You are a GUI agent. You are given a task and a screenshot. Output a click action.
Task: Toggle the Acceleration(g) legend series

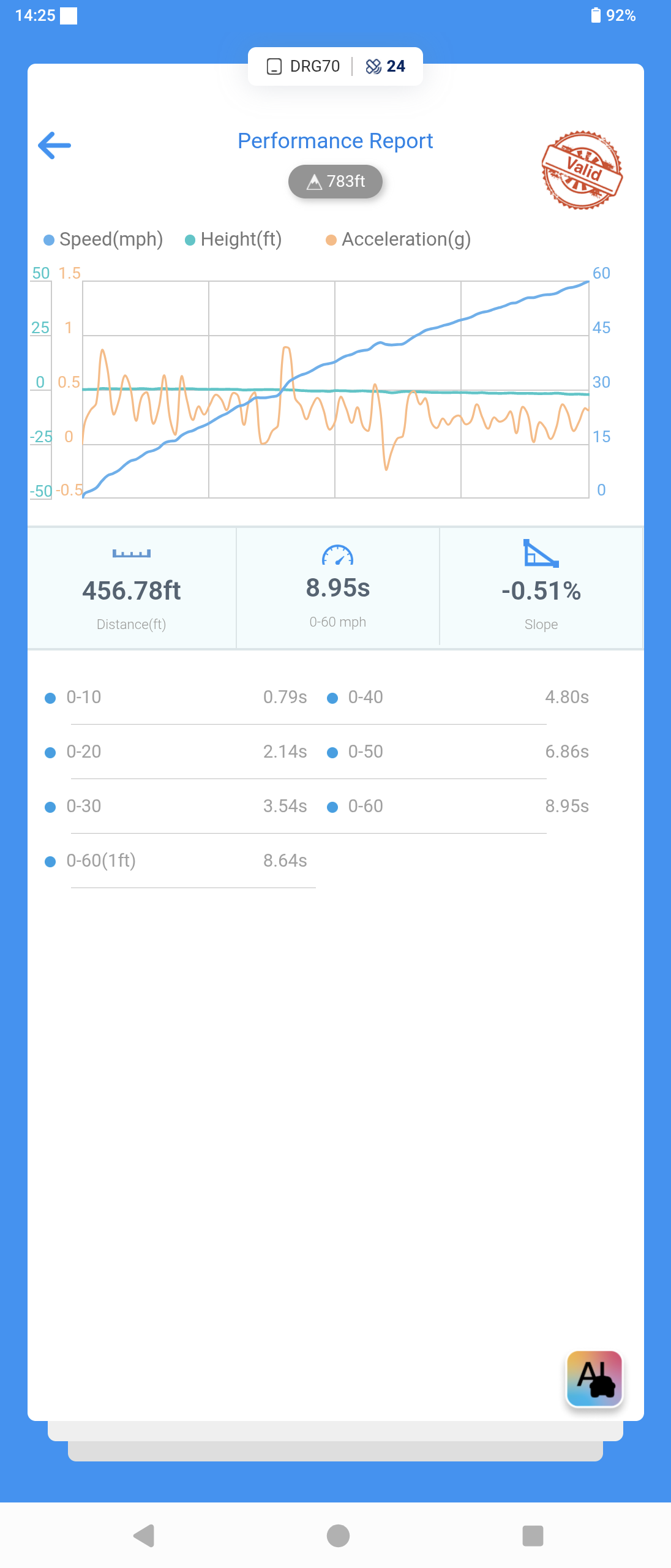click(398, 239)
